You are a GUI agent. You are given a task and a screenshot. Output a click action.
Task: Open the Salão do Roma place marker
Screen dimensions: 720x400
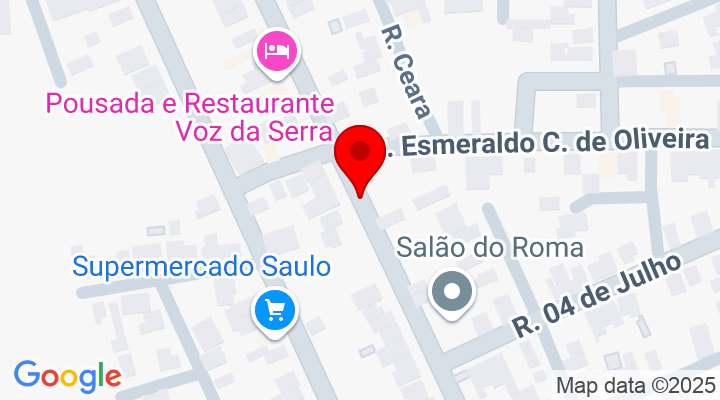450,292
